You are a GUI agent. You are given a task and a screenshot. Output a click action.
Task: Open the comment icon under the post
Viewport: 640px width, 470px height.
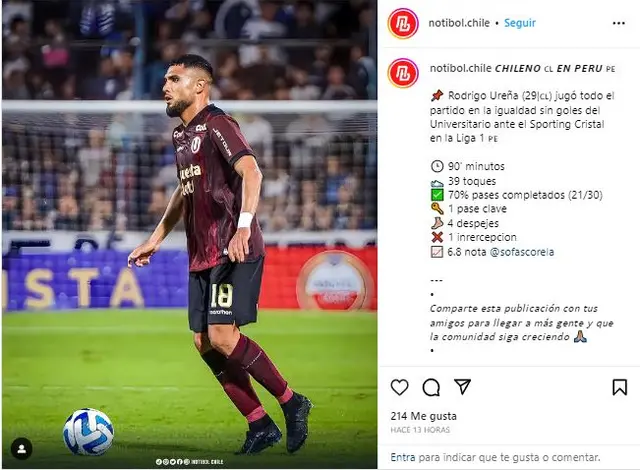pyautogui.click(x=431, y=387)
